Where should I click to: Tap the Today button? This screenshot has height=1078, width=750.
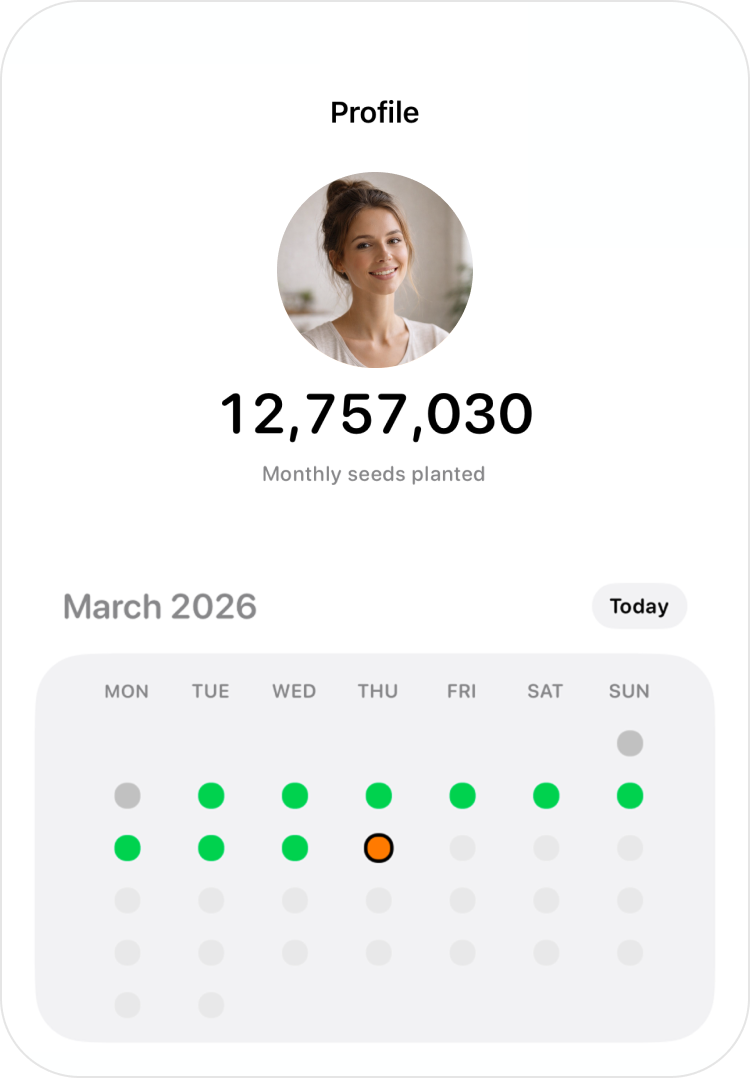point(639,606)
